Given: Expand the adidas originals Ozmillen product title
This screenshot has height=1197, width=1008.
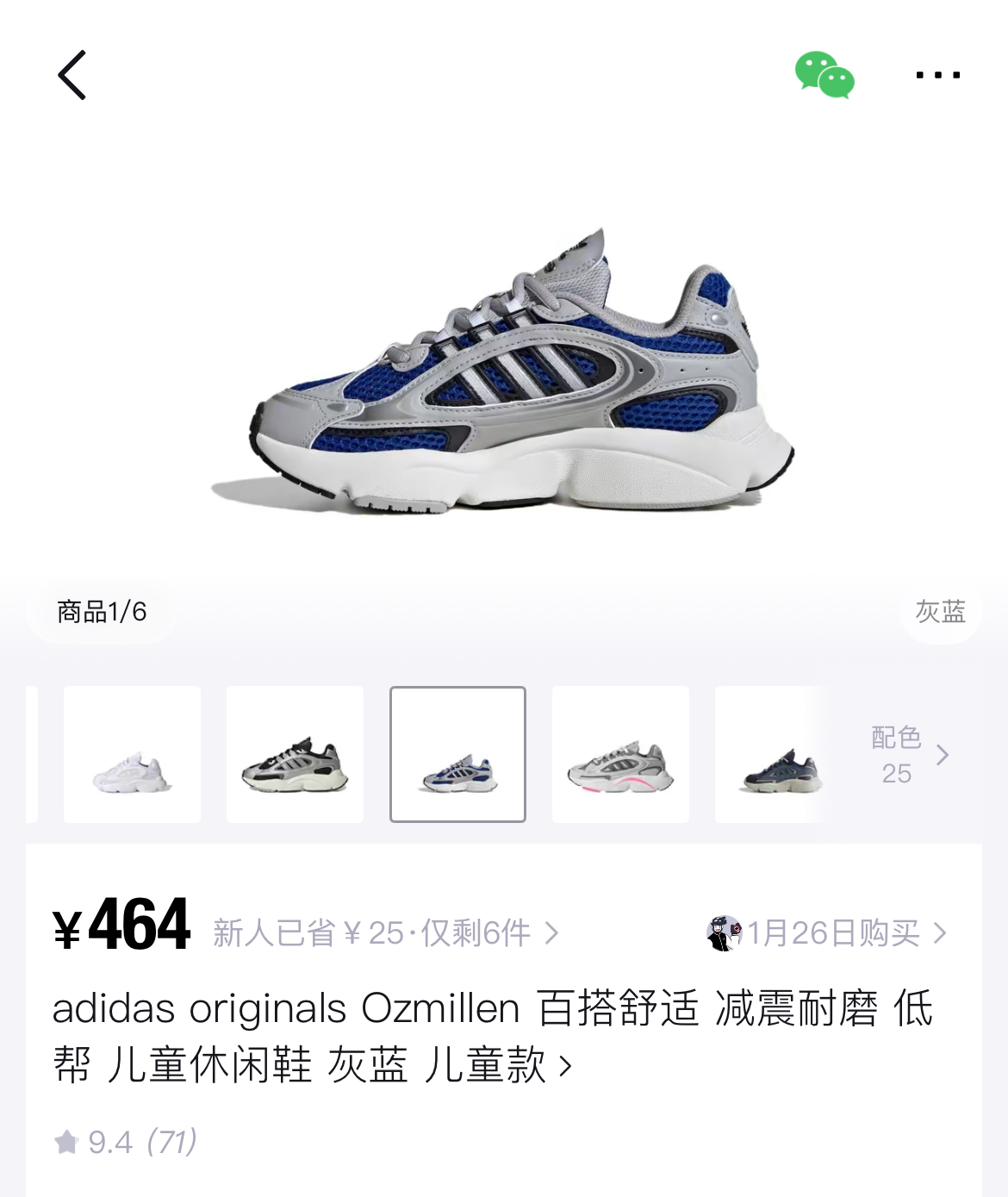Looking at the screenshot, I should (491, 1036).
